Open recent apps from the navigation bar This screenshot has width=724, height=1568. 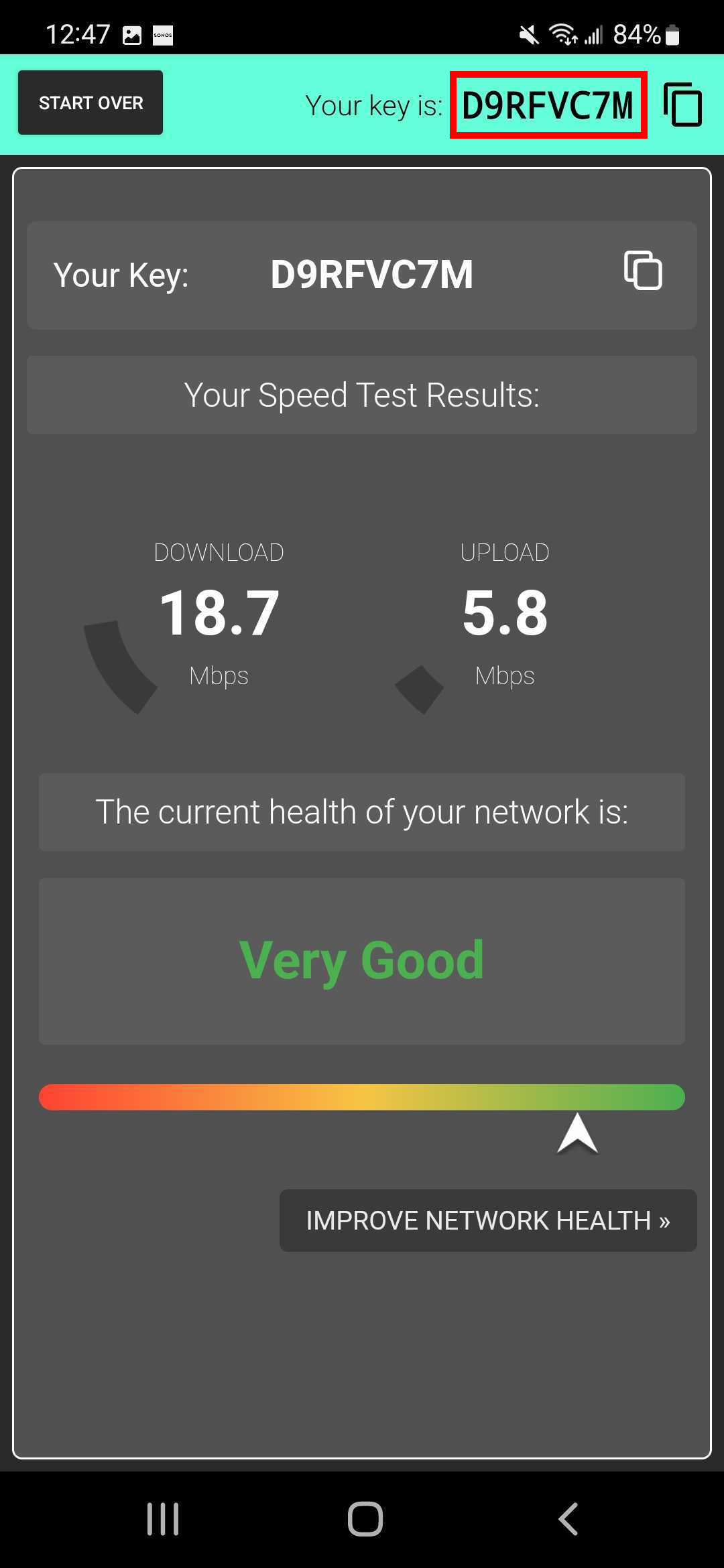click(163, 1519)
